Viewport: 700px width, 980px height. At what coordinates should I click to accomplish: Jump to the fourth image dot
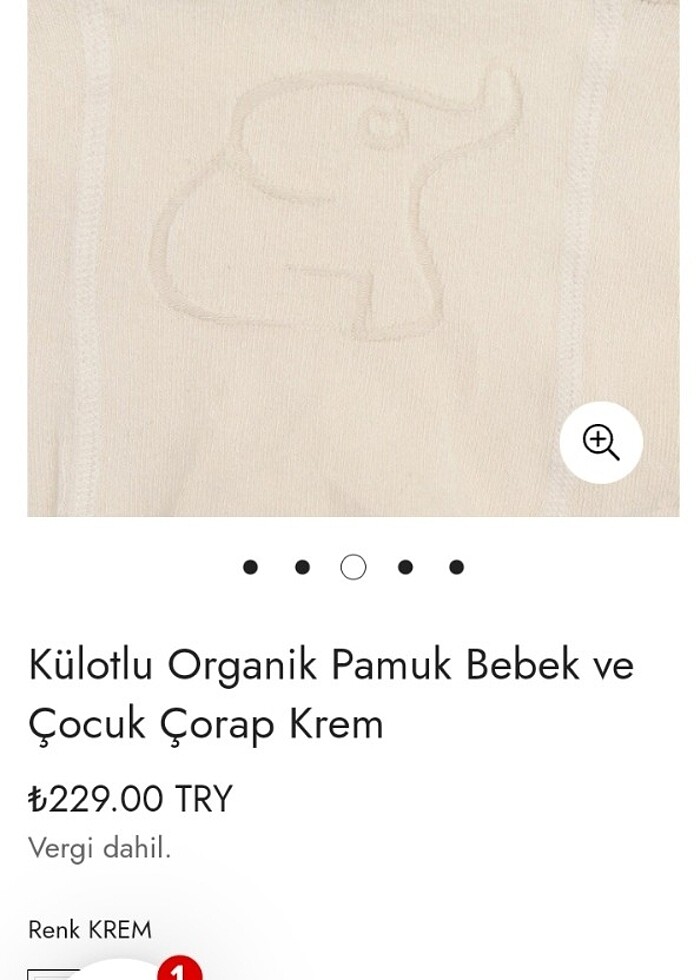point(405,567)
